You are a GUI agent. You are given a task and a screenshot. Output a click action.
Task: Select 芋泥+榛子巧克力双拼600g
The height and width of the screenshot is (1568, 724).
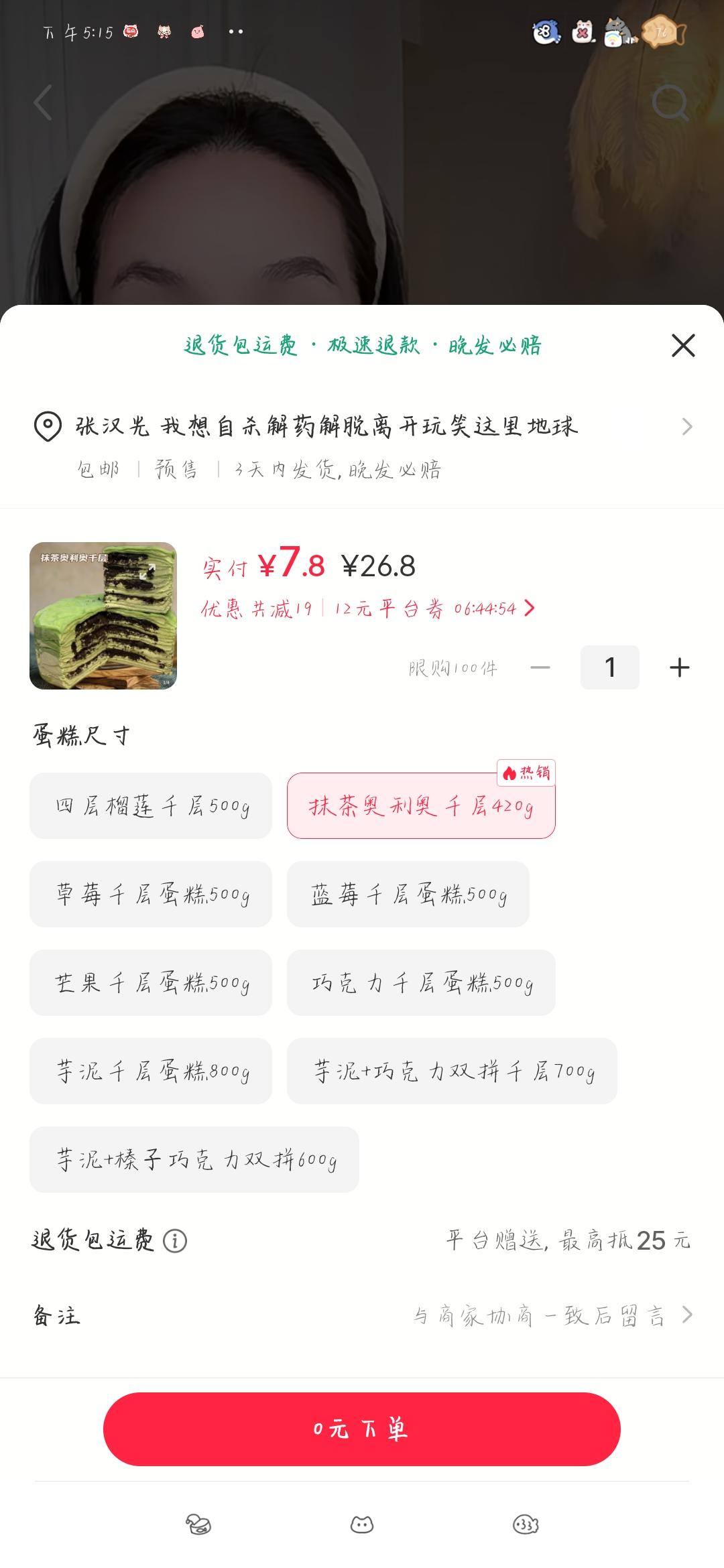(x=194, y=1160)
